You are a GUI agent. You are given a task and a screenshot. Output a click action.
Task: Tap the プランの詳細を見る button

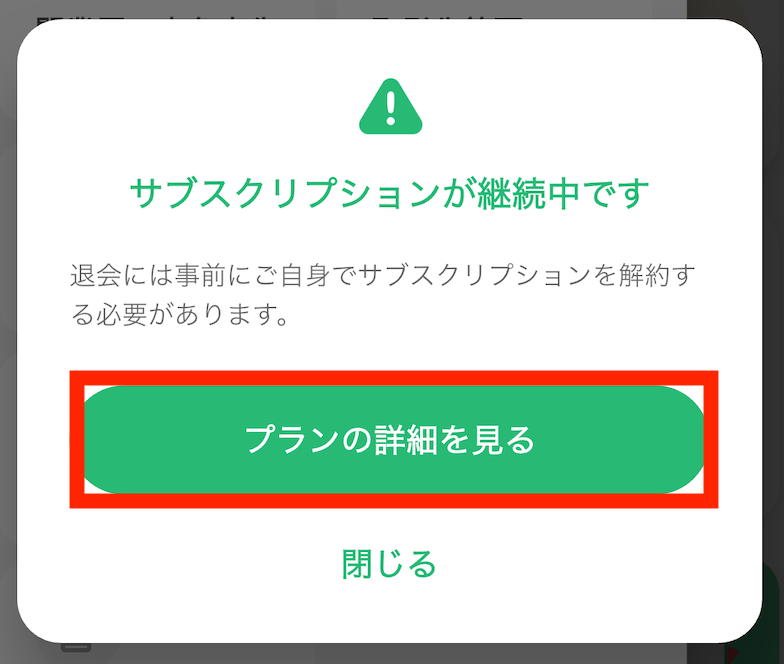point(392,440)
